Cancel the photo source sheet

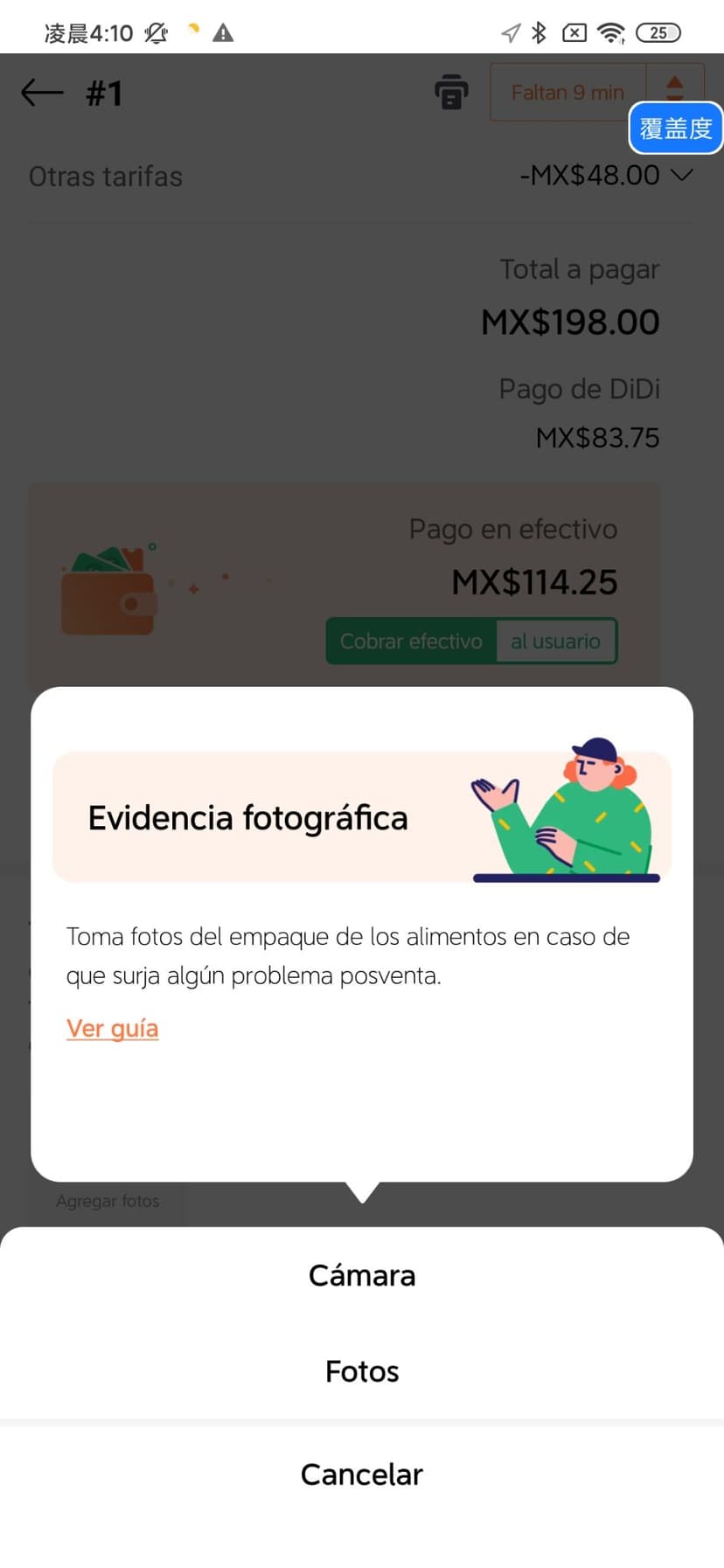point(362,1474)
